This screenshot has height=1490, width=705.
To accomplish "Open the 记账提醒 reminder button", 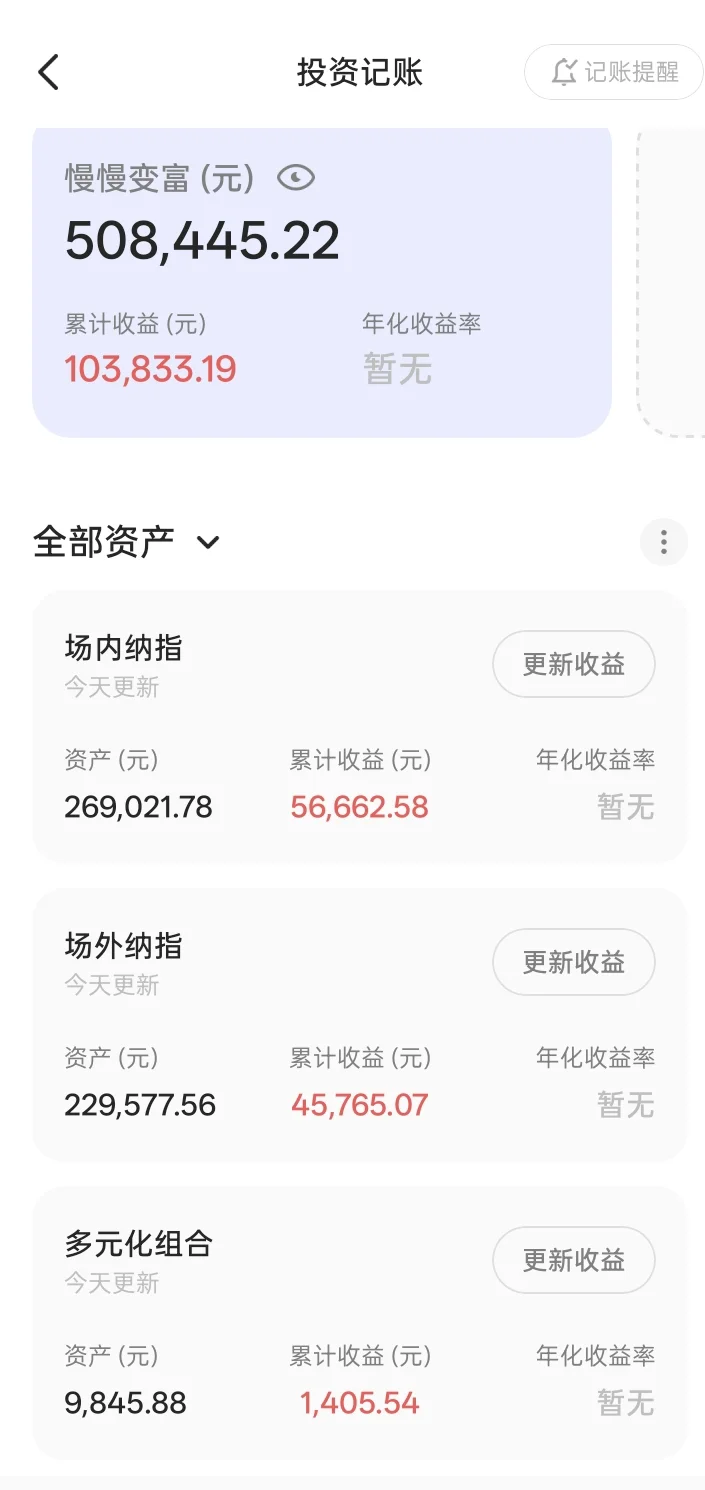I will pyautogui.click(x=614, y=72).
